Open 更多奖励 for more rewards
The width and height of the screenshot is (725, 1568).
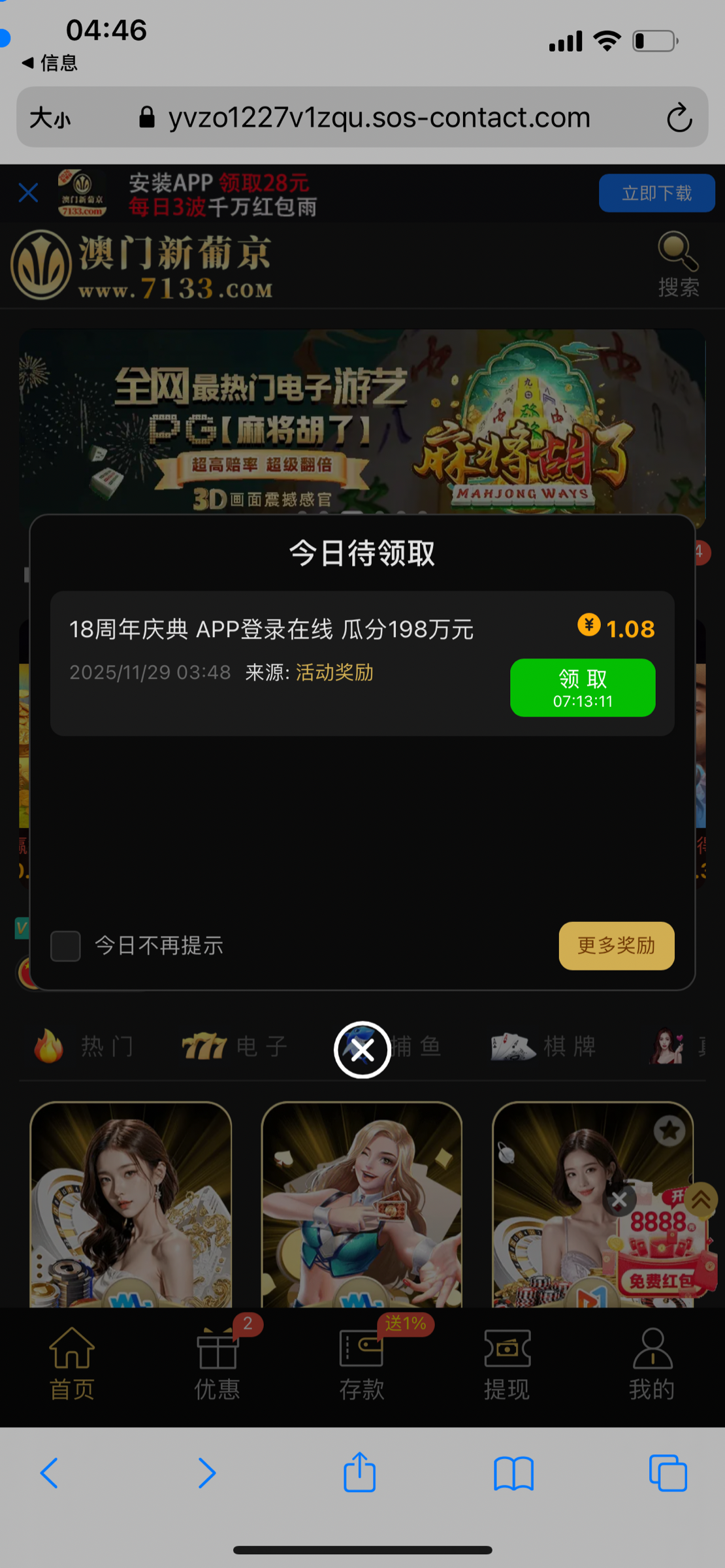pyautogui.click(x=616, y=945)
